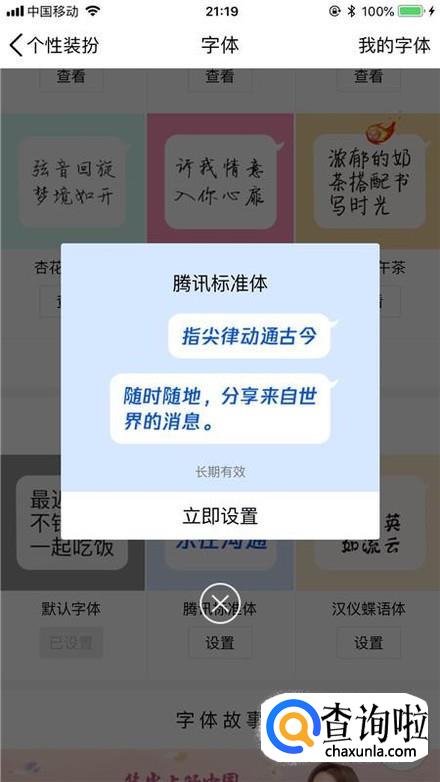This screenshot has height=782, width=440.
Task: Tap 设置 under 汉仪蝶语体
Action: click(x=368, y=643)
